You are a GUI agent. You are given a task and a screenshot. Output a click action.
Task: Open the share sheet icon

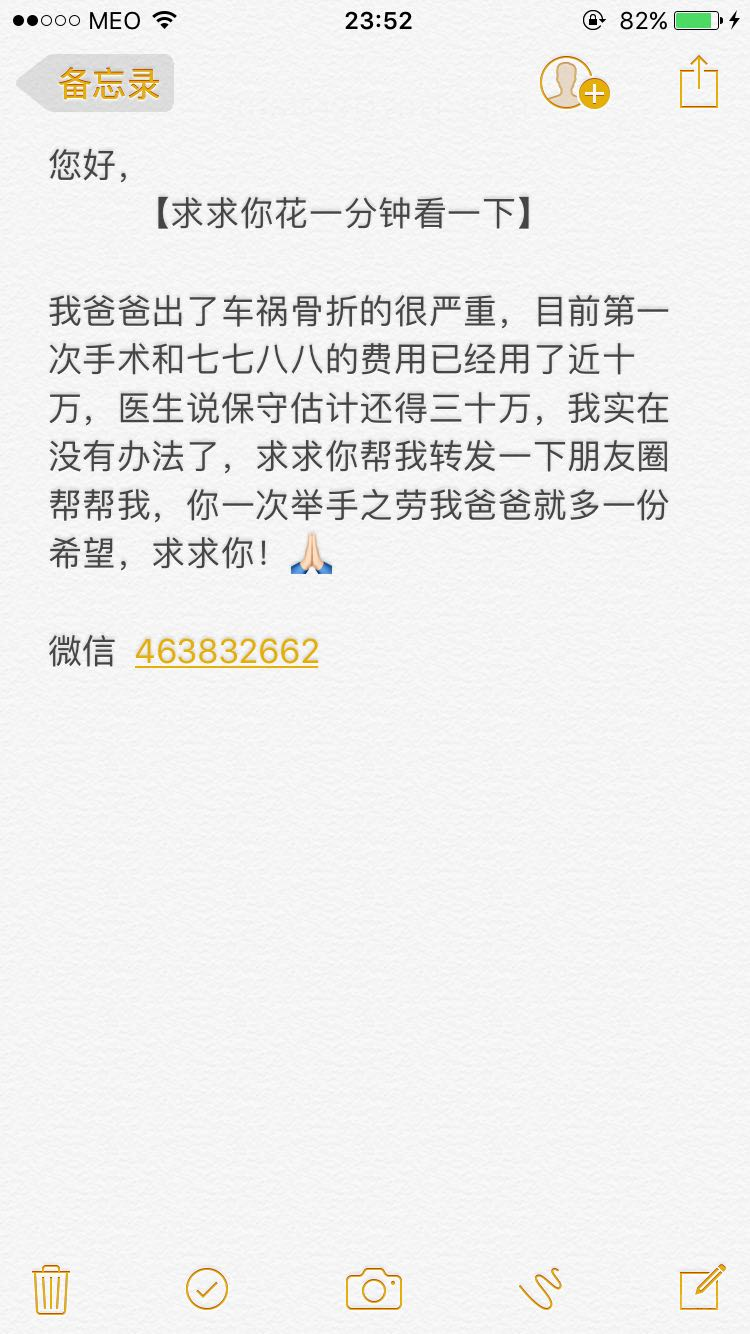699,82
